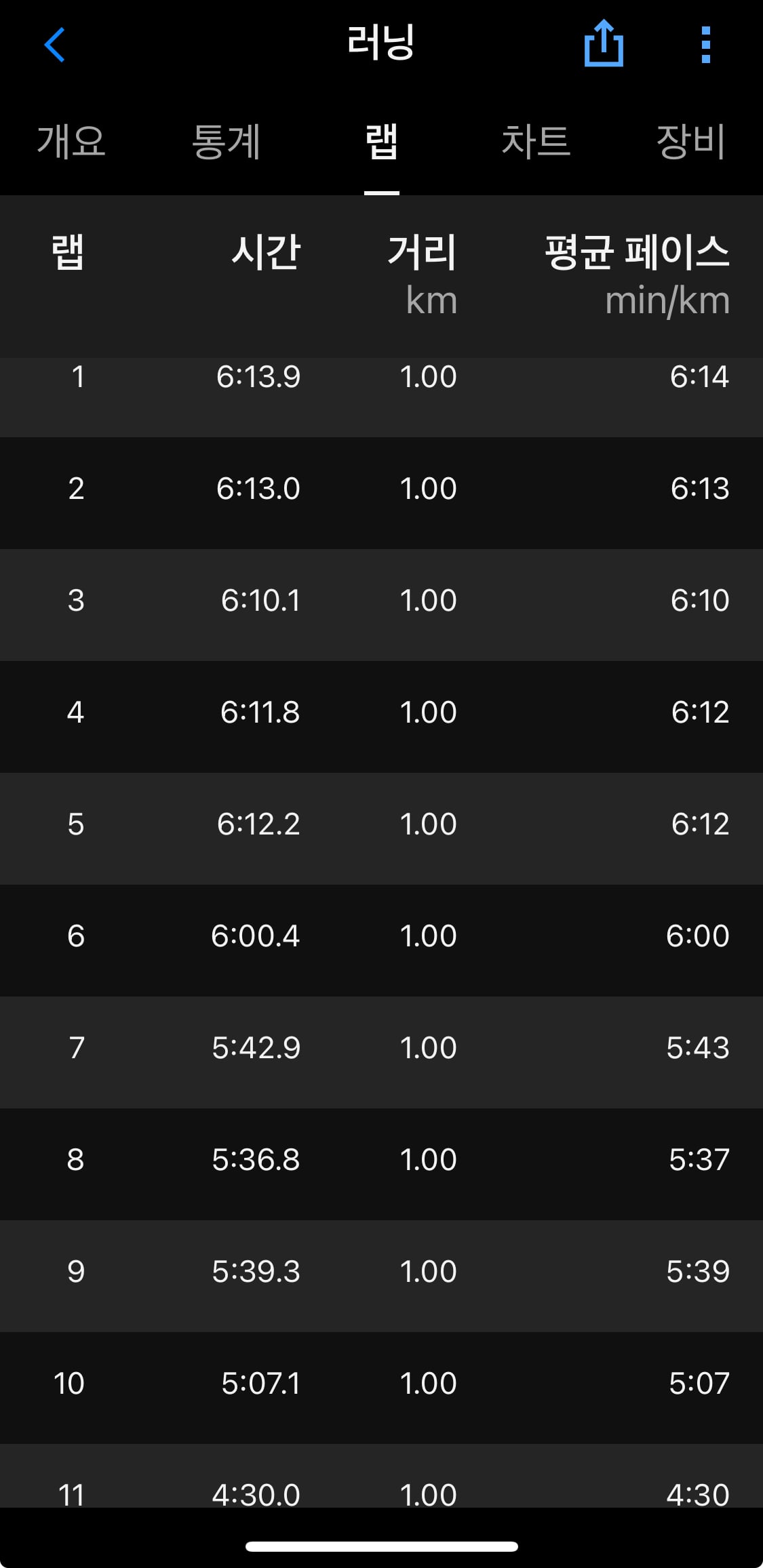The height and width of the screenshot is (1568, 763).
Task: Open the 통계 tab
Action: pyautogui.click(x=226, y=141)
